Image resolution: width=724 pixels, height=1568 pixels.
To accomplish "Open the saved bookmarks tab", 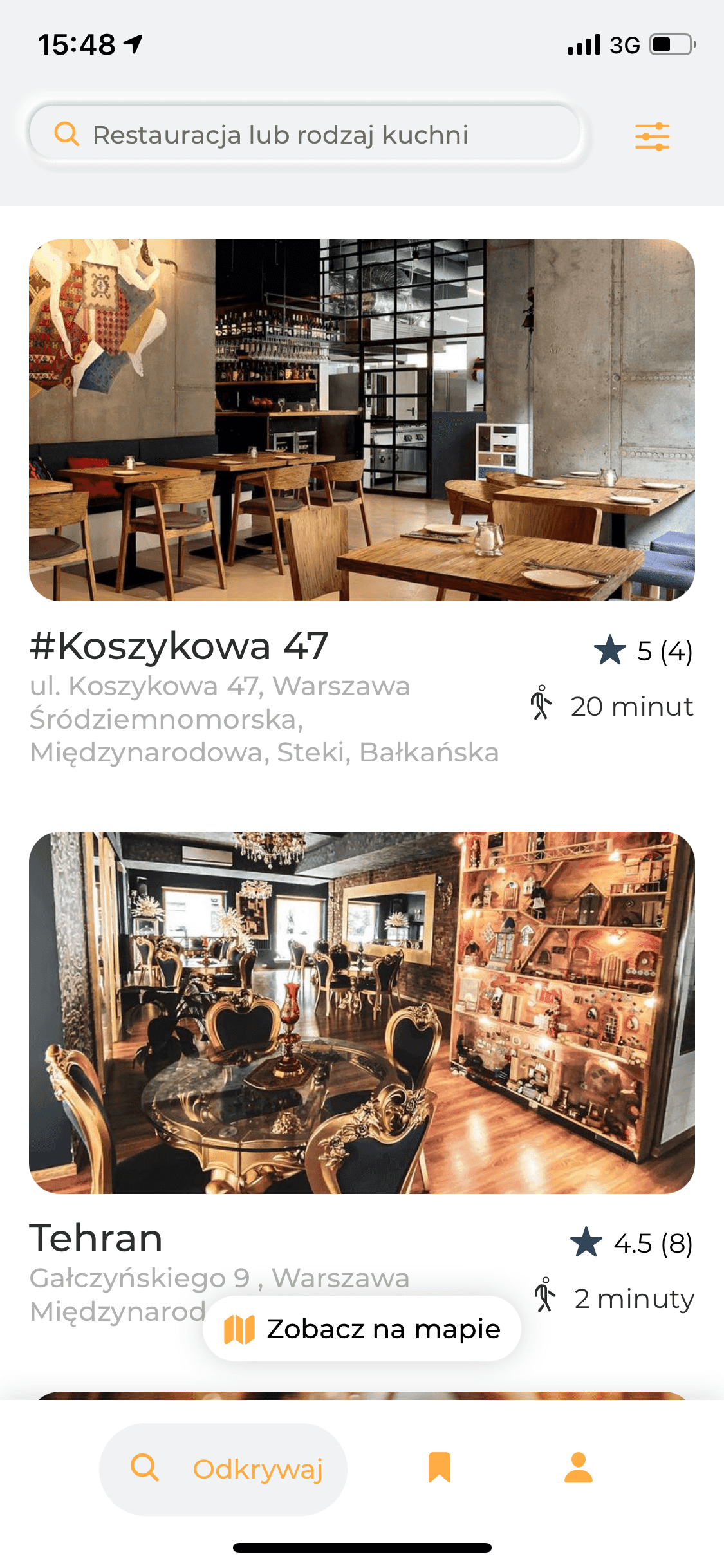I will click(440, 1468).
